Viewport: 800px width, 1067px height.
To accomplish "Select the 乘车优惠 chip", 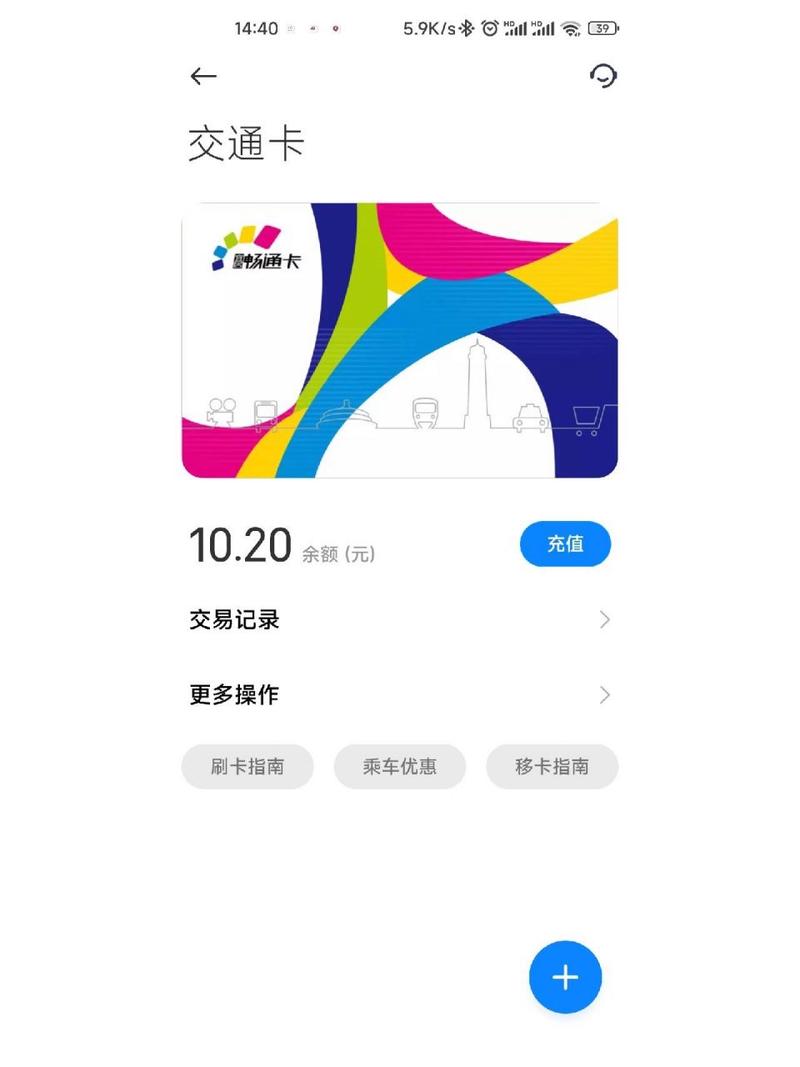I will (x=399, y=767).
